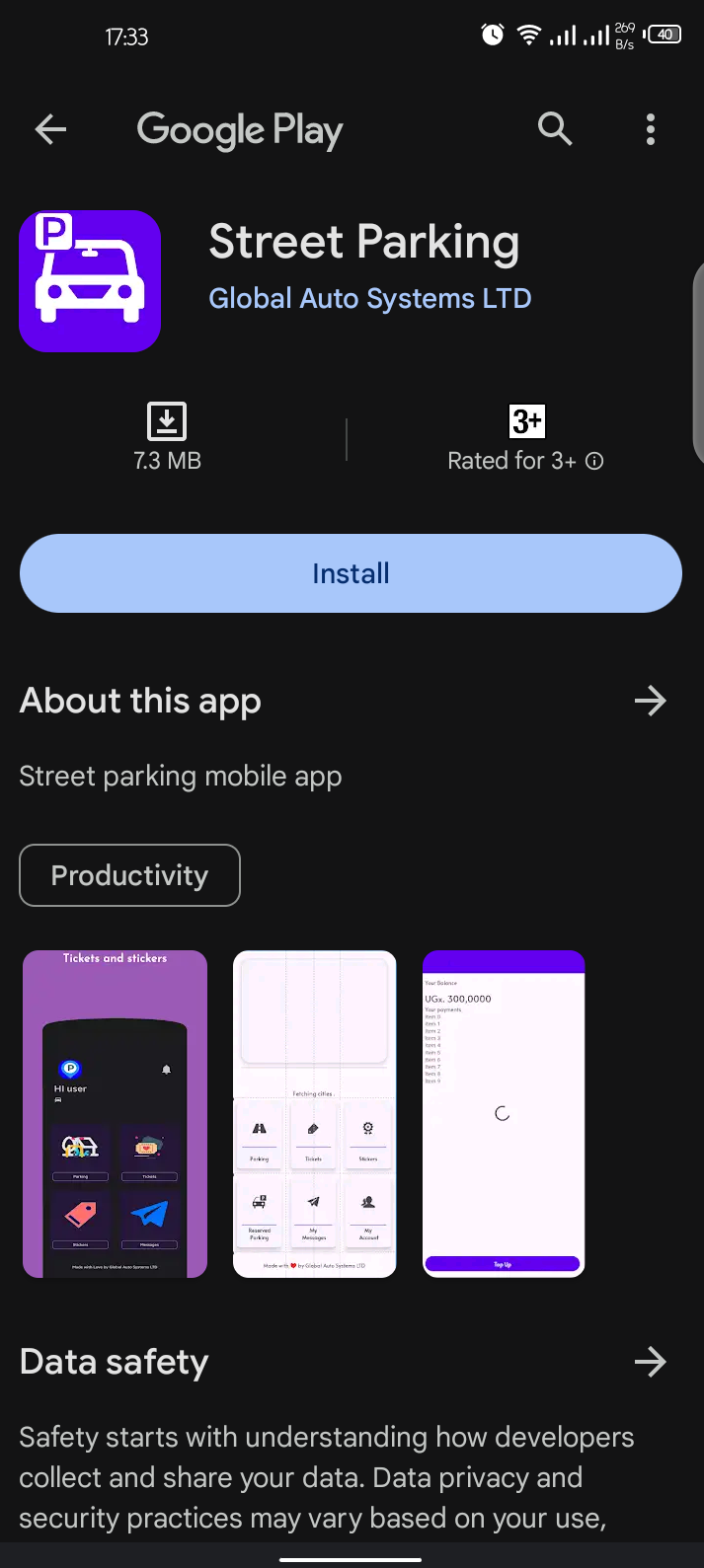Go back from the app page
Screen dimensions: 704x1568
50,129
